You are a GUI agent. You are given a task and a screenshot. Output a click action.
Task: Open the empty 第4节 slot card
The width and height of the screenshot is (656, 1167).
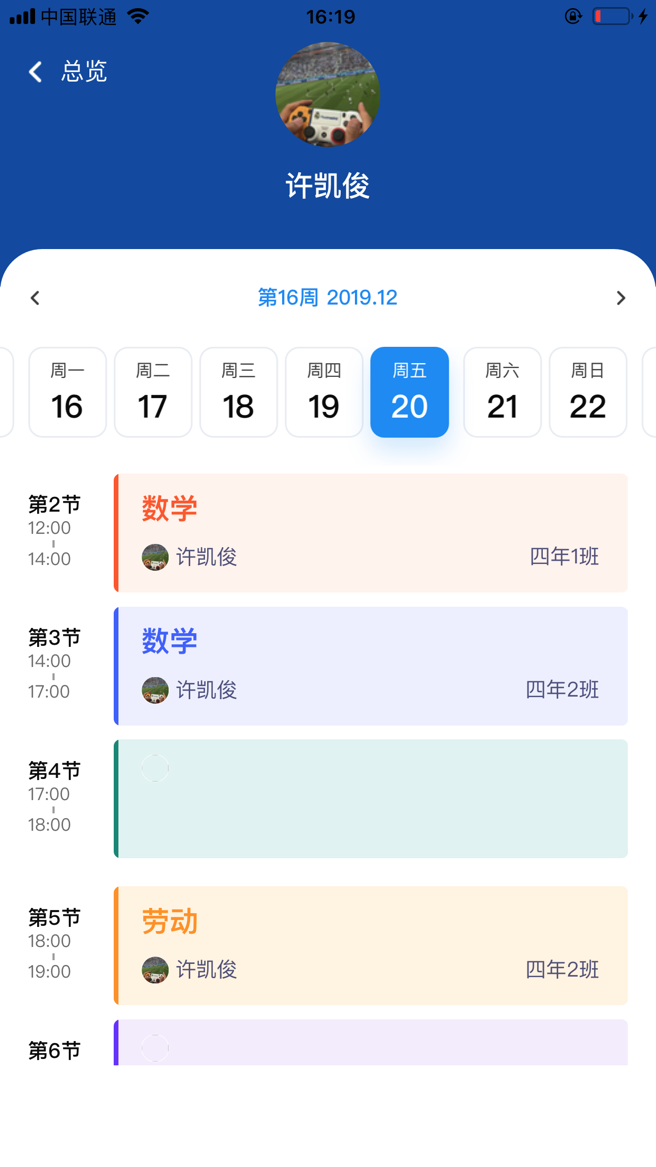coord(371,799)
